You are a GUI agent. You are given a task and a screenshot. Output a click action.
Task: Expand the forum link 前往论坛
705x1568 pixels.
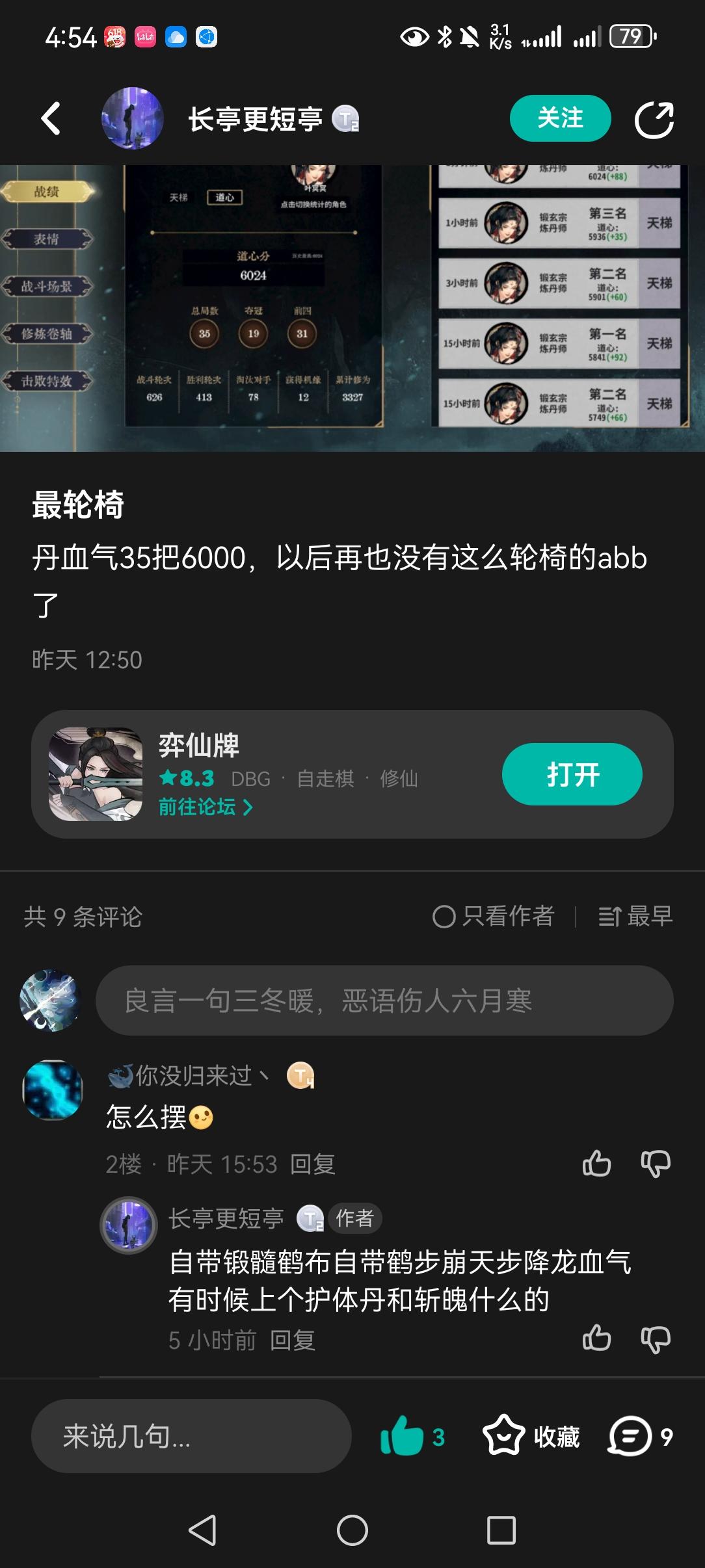205,808
